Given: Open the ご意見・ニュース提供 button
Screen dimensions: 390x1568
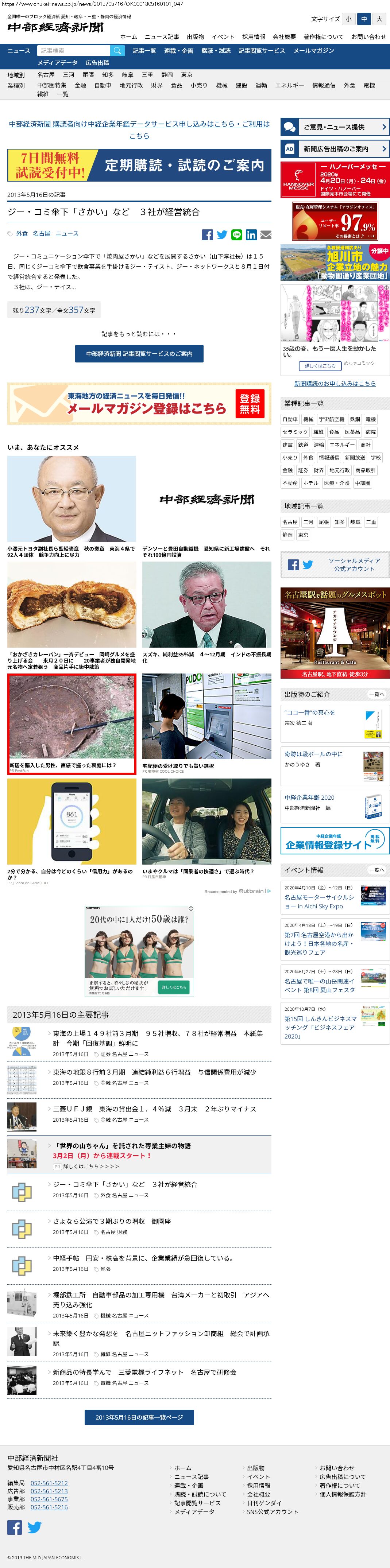Looking at the screenshot, I should 335,127.
